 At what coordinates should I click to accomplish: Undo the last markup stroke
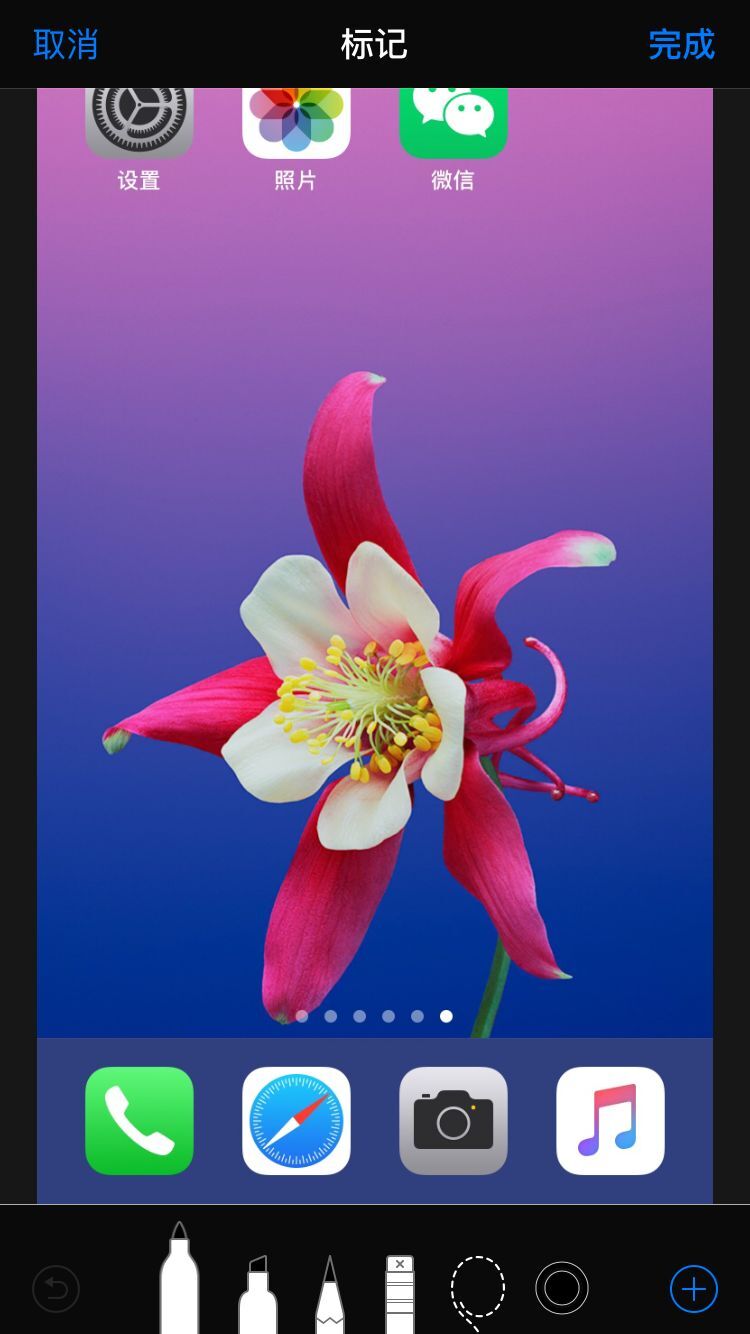click(56, 1289)
